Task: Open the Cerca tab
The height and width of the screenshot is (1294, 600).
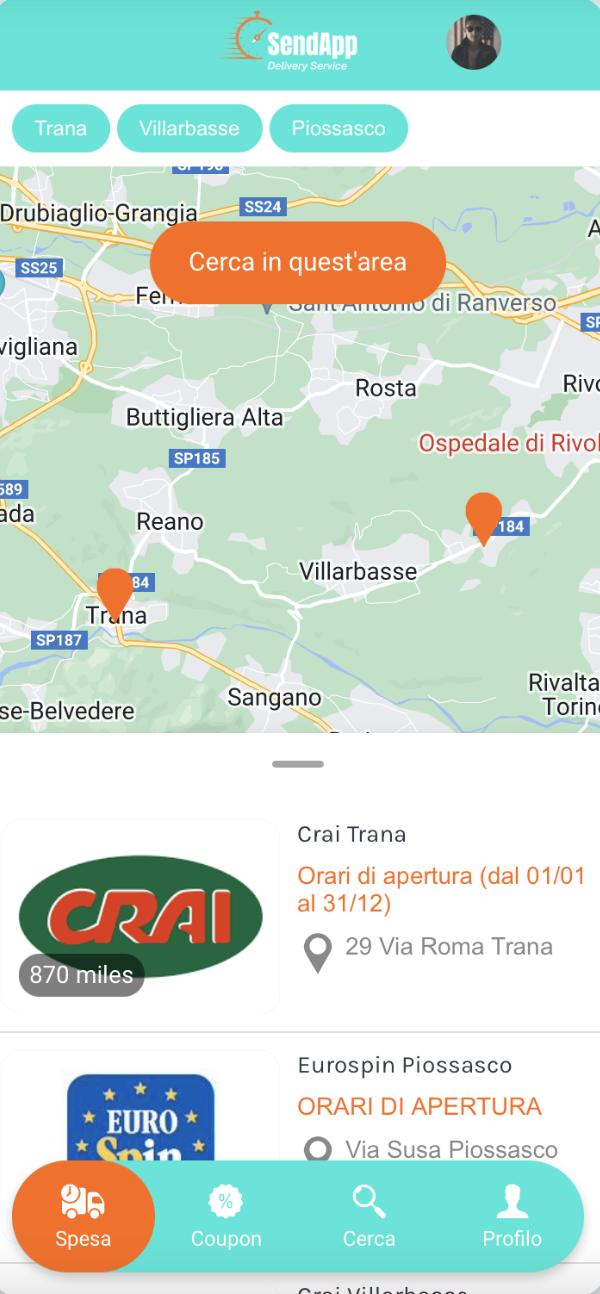Action: pyautogui.click(x=369, y=1216)
